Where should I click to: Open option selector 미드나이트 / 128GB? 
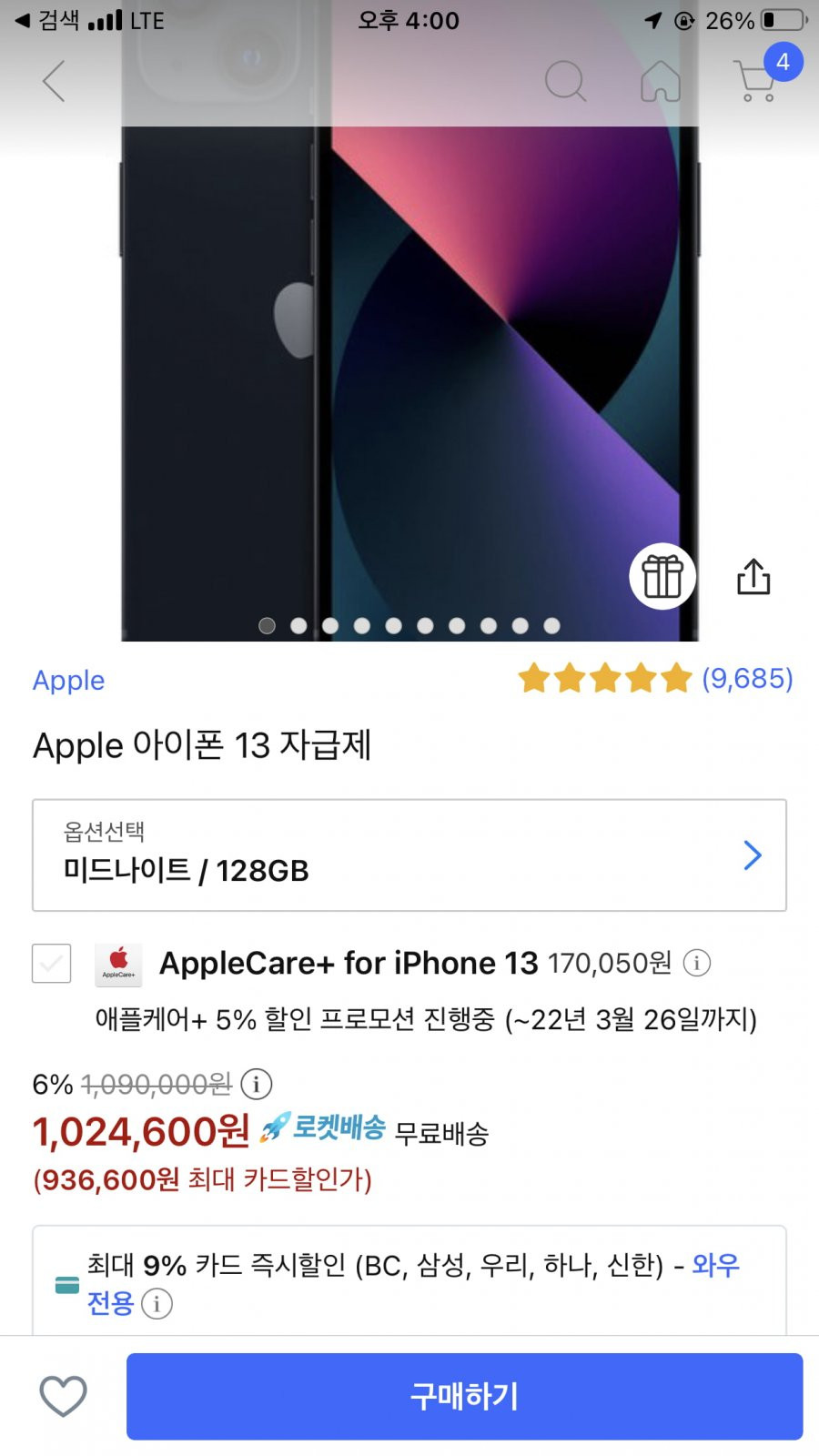pyautogui.click(x=409, y=855)
